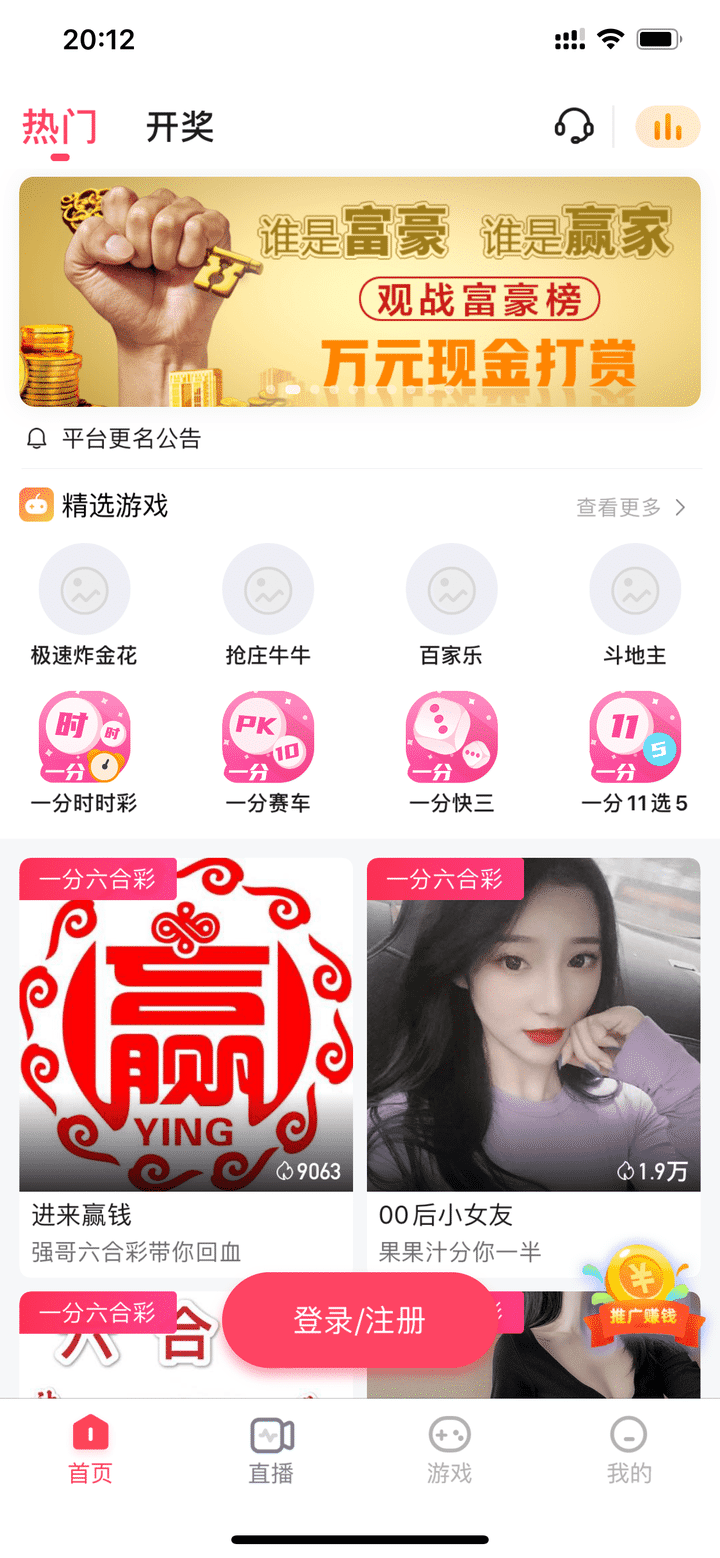The width and height of the screenshot is (720, 1558).
Task: Open customer service headset icon
Action: point(574,127)
